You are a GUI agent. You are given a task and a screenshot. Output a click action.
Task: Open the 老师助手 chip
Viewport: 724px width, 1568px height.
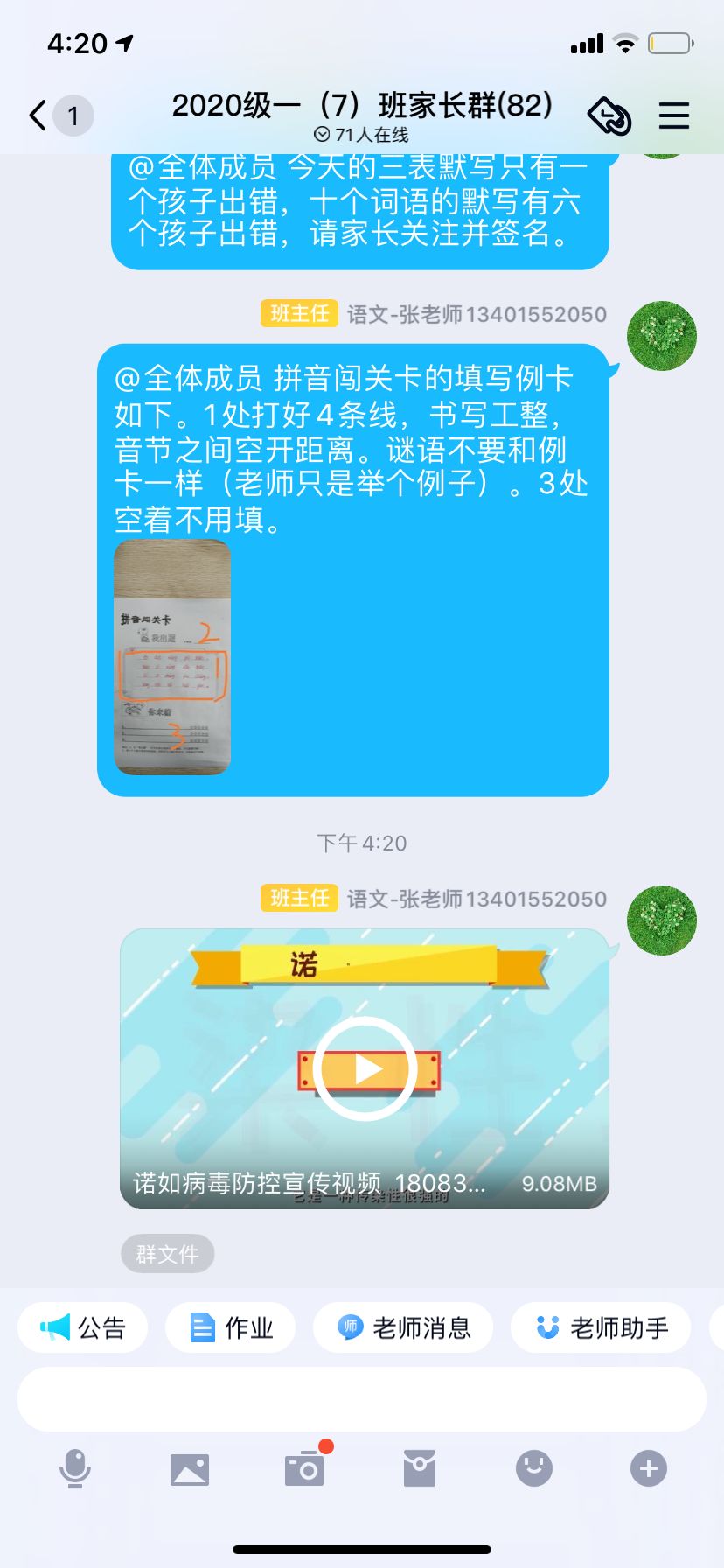pos(601,1327)
